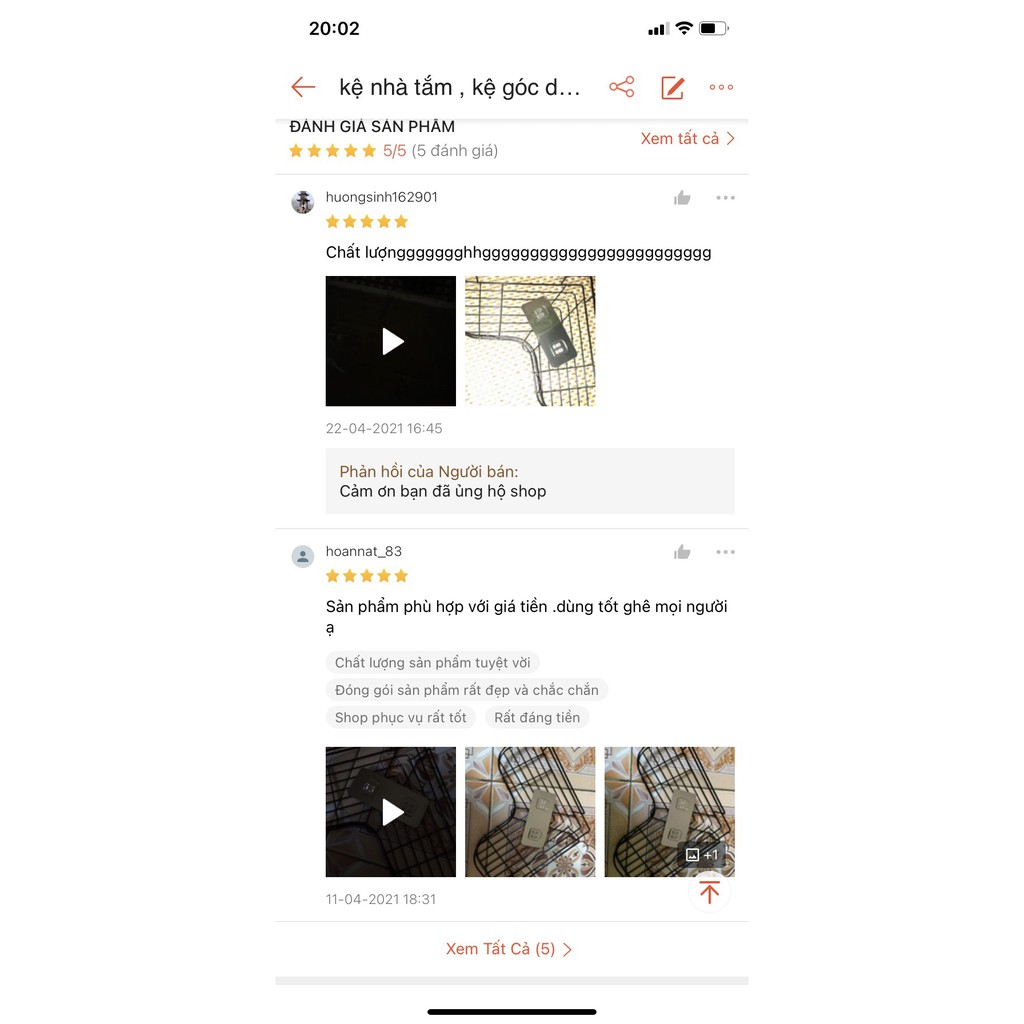Open the header three-dot overflow menu
This screenshot has height=1024, width=1024.
click(721, 87)
